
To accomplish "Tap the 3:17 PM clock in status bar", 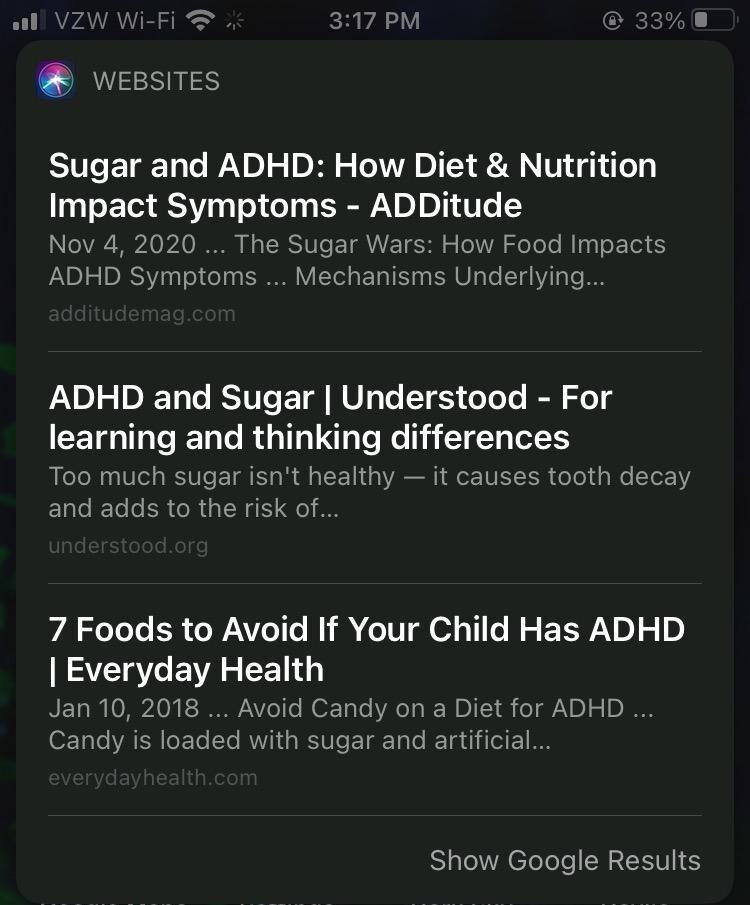I will coord(375,18).
